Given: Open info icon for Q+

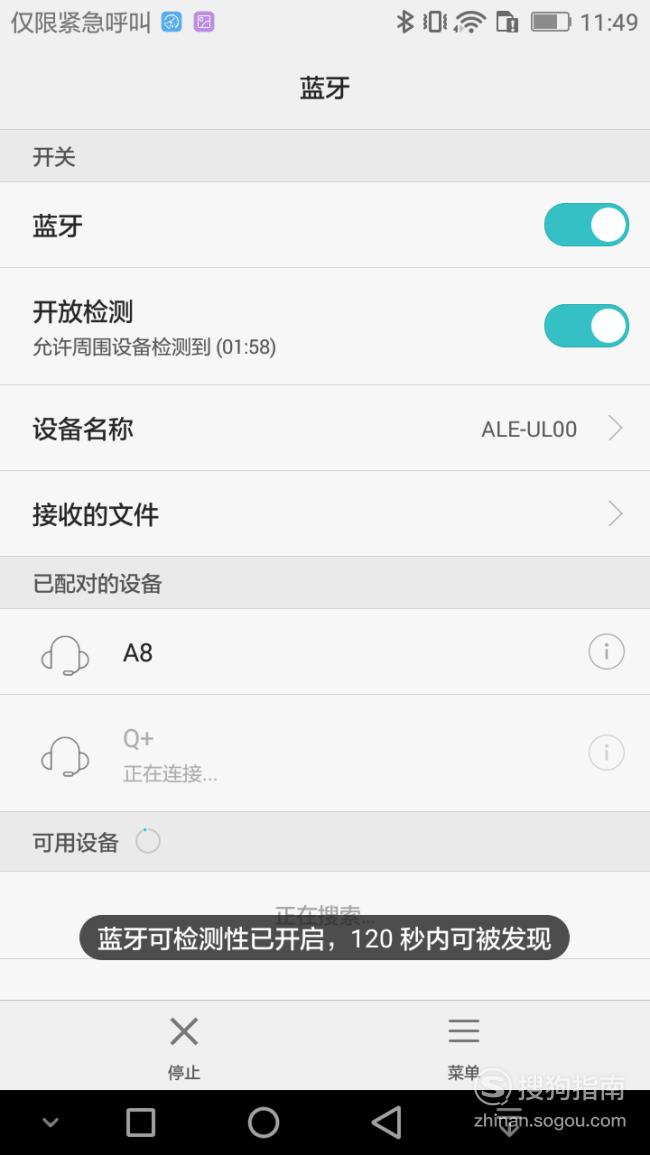Looking at the screenshot, I should point(607,753).
